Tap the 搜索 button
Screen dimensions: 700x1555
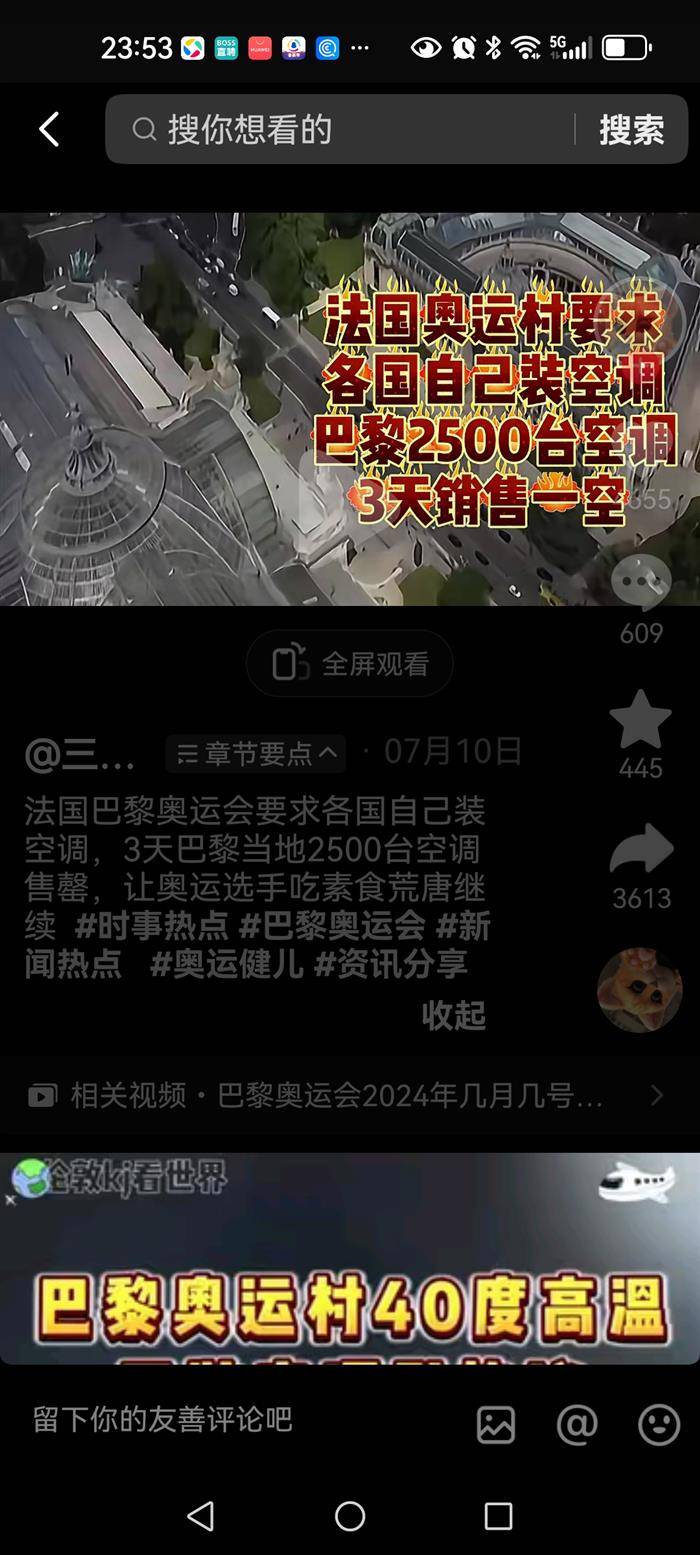(x=631, y=129)
